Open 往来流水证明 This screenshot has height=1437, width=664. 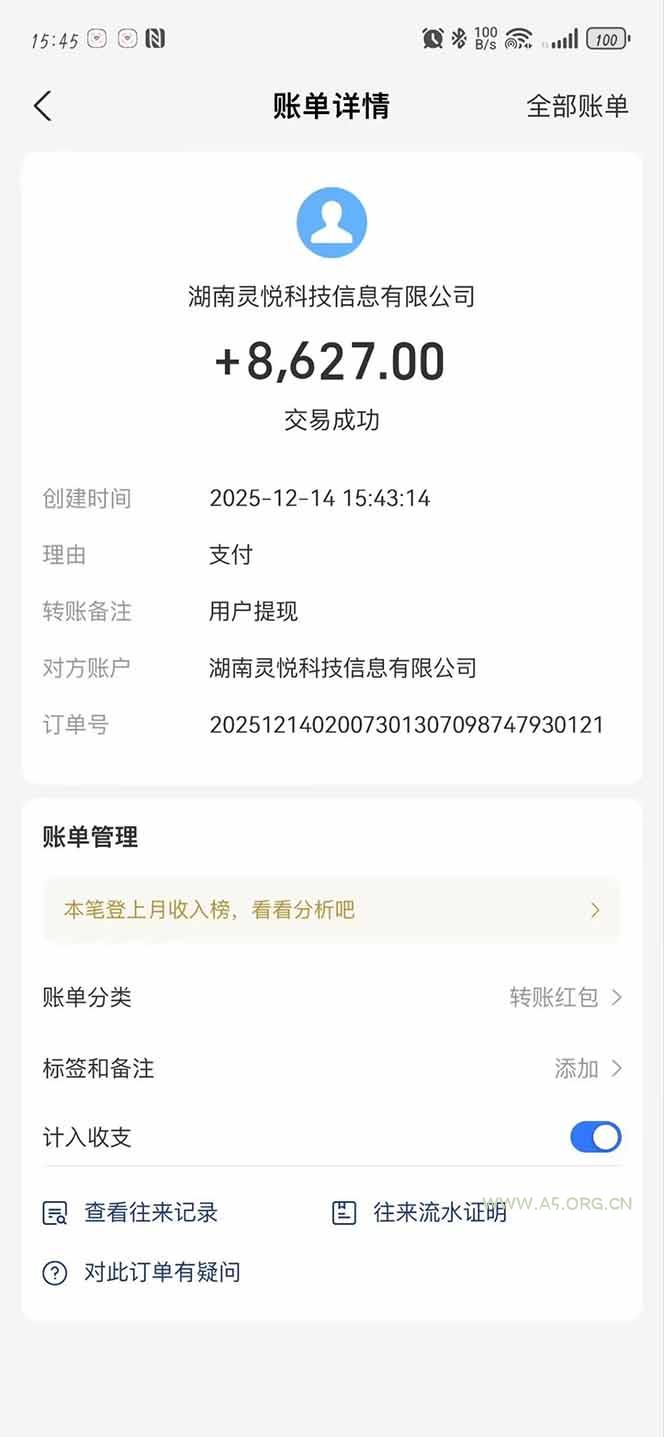point(420,1213)
